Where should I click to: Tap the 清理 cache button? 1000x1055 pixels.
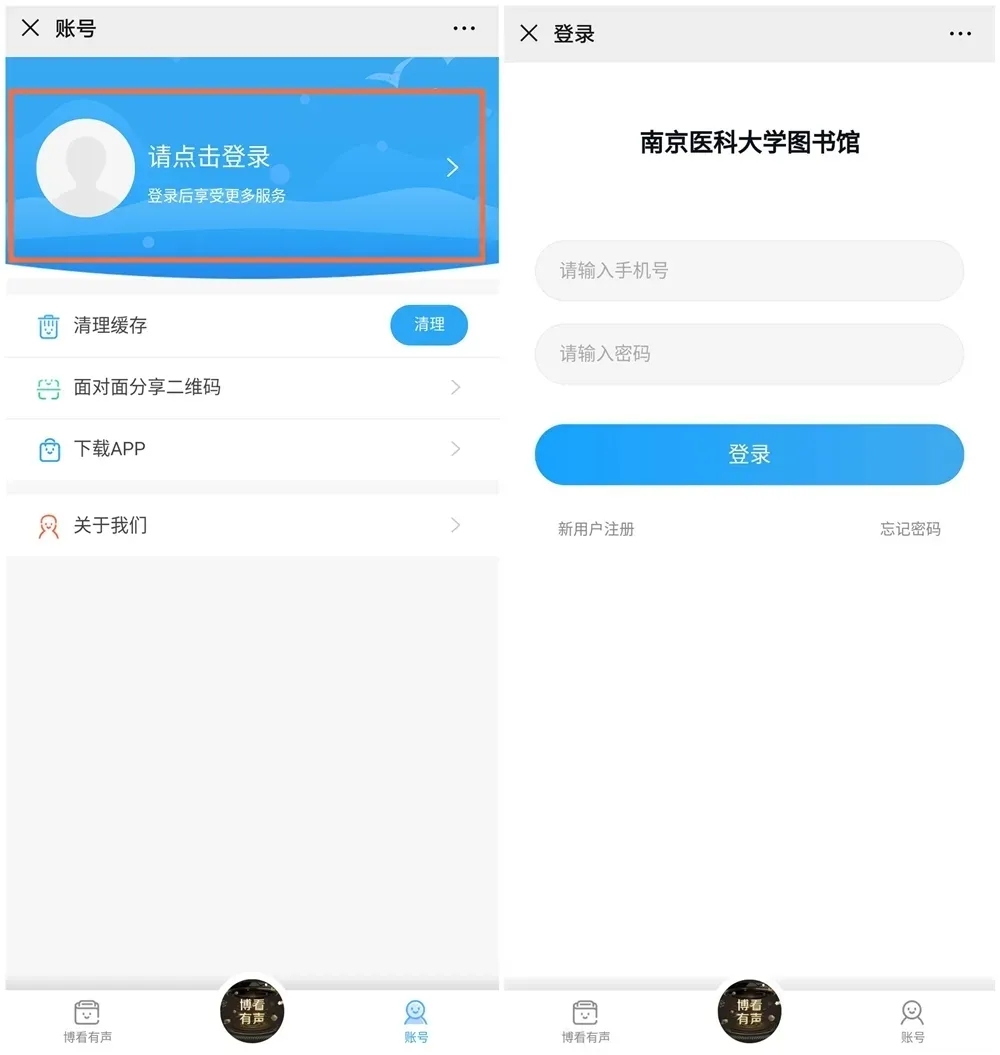(429, 325)
